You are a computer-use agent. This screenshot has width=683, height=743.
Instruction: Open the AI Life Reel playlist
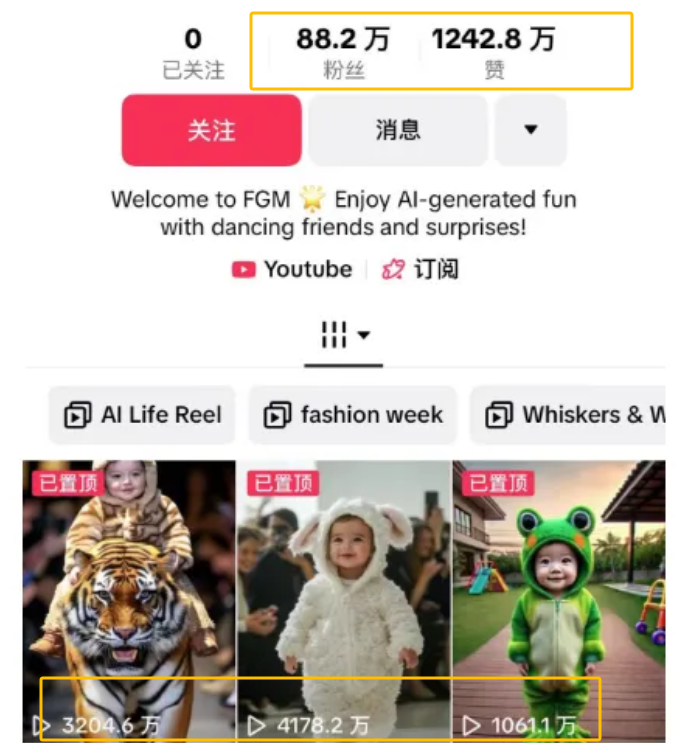[142, 415]
